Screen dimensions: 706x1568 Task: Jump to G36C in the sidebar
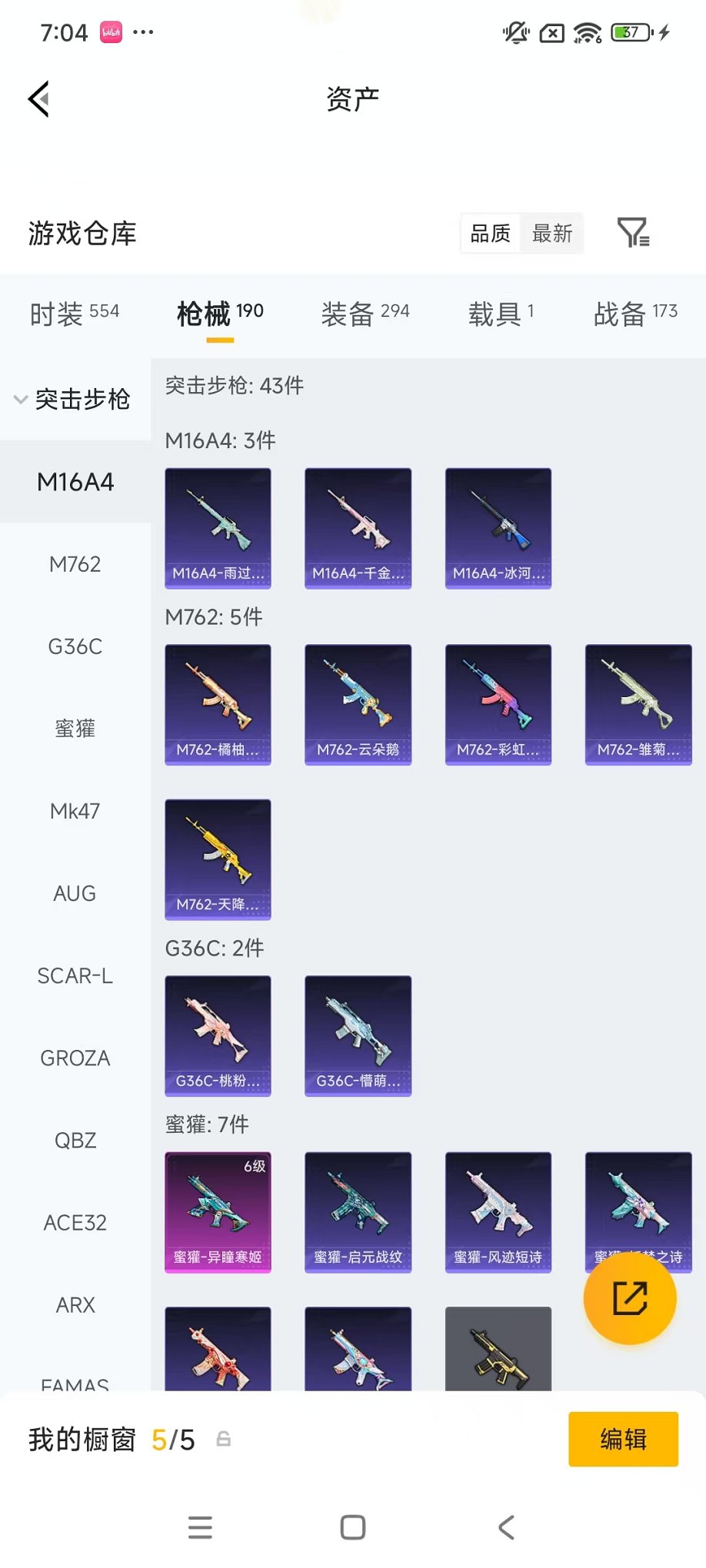coord(75,646)
